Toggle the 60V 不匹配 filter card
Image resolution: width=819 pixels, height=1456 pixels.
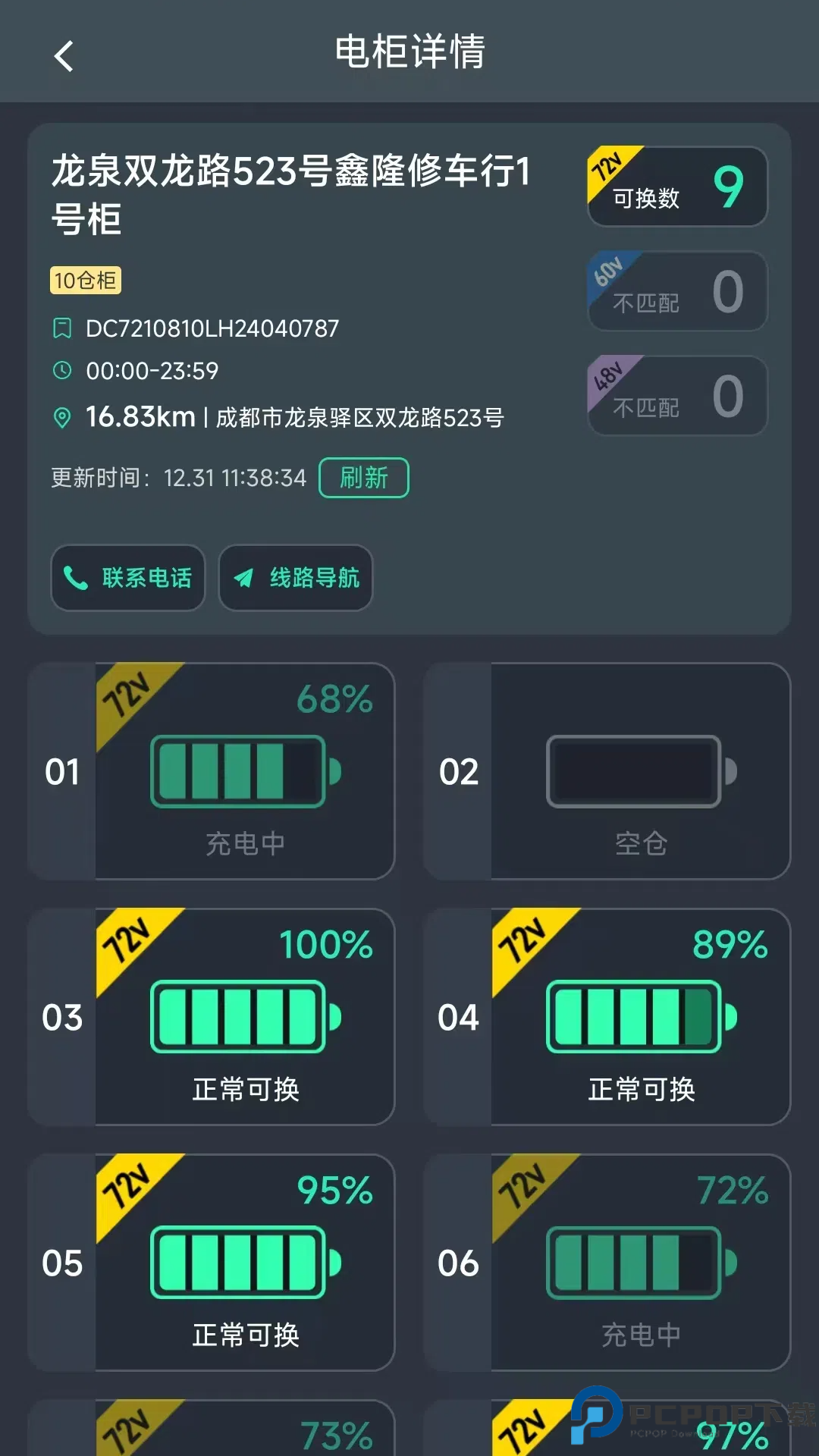tap(677, 291)
